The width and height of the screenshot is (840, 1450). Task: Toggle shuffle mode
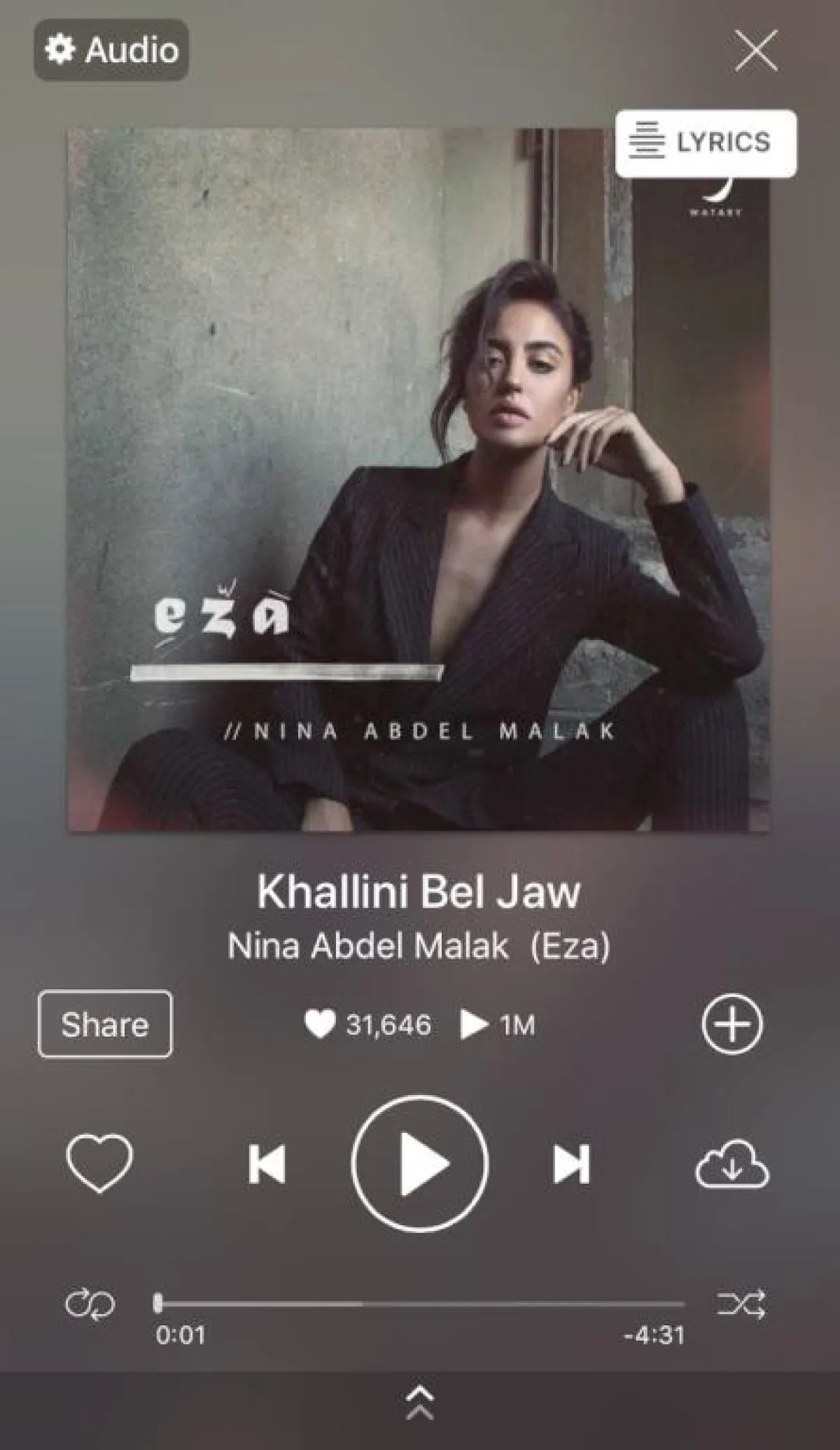pyautogui.click(x=741, y=1304)
